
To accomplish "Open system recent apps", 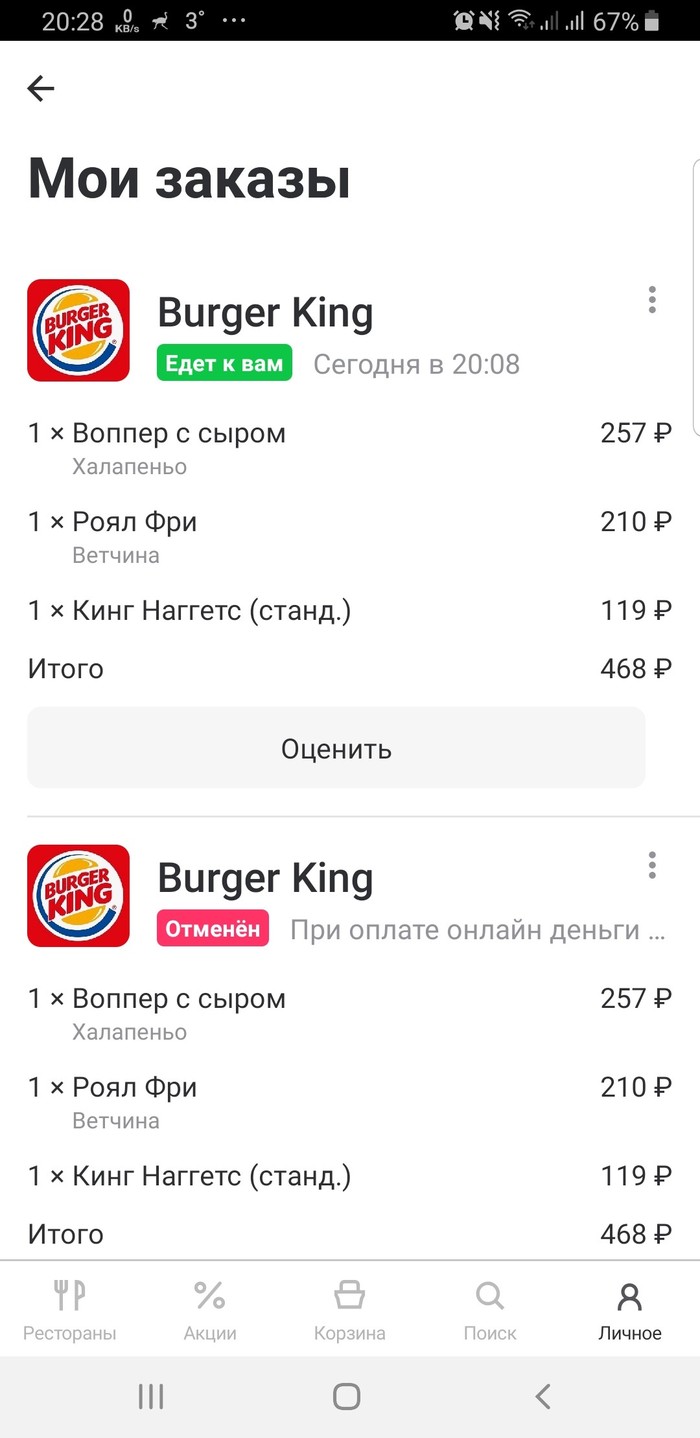I will (x=151, y=1396).
